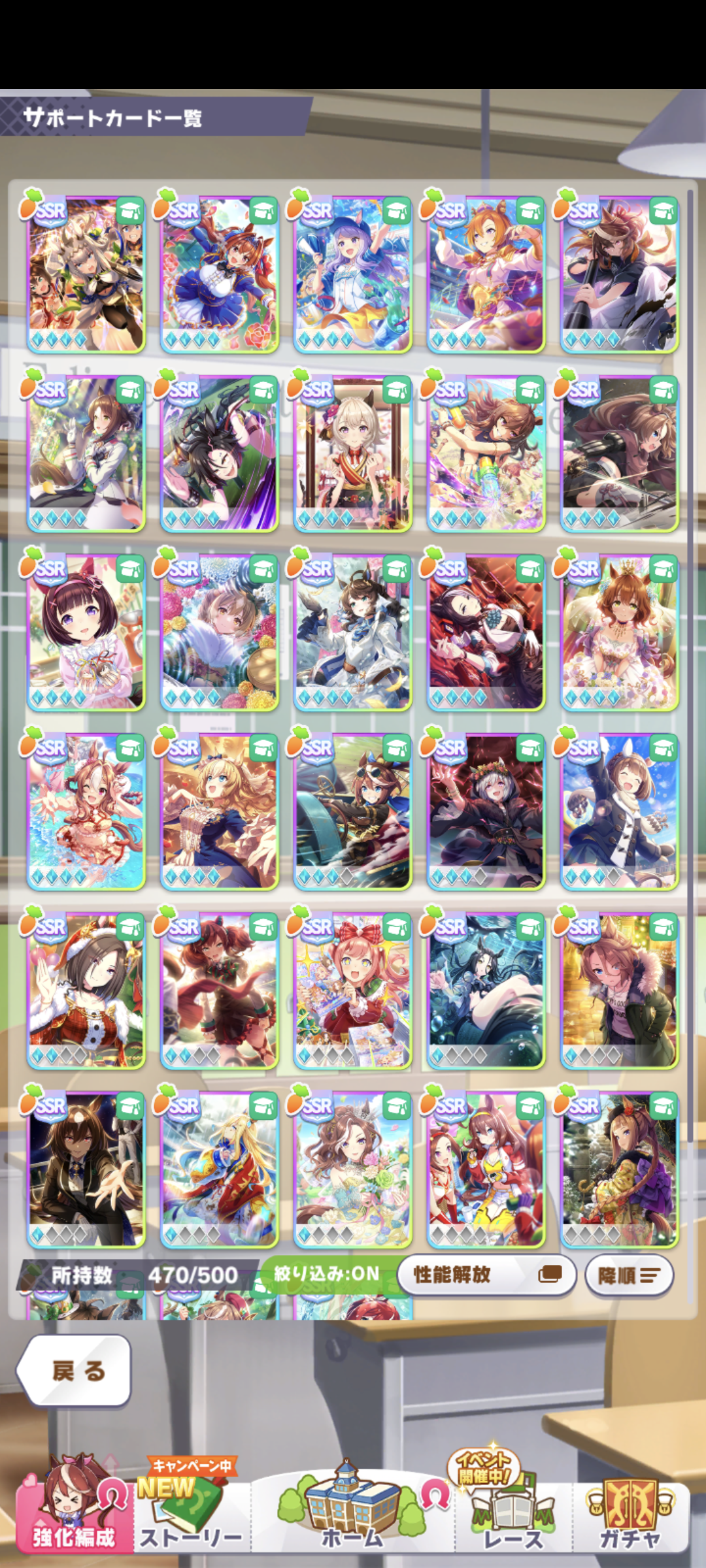View the pink-haired girl with red bow card
The image size is (706, 1568).
(353, 989)
